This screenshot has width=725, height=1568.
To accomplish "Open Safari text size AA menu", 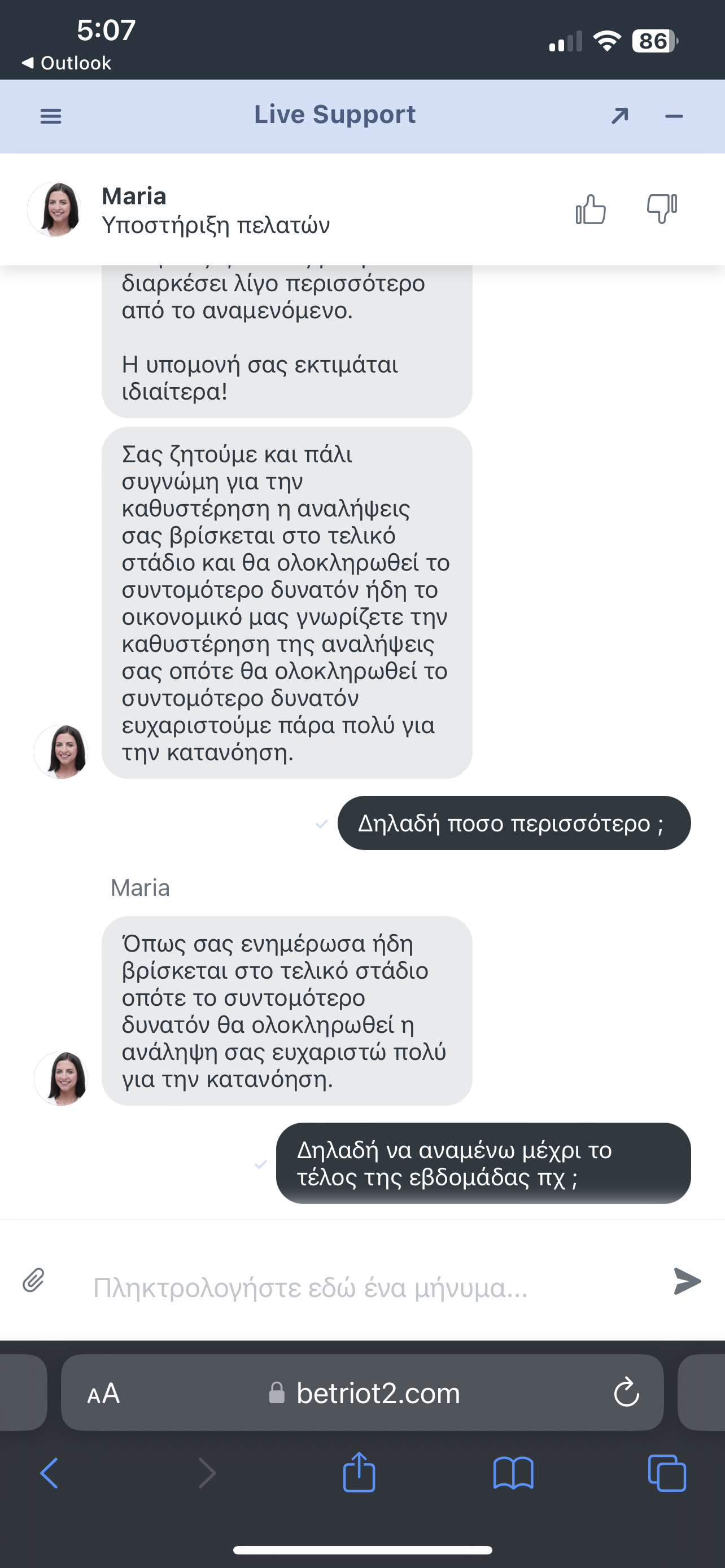I will (x=103, y=1393).
